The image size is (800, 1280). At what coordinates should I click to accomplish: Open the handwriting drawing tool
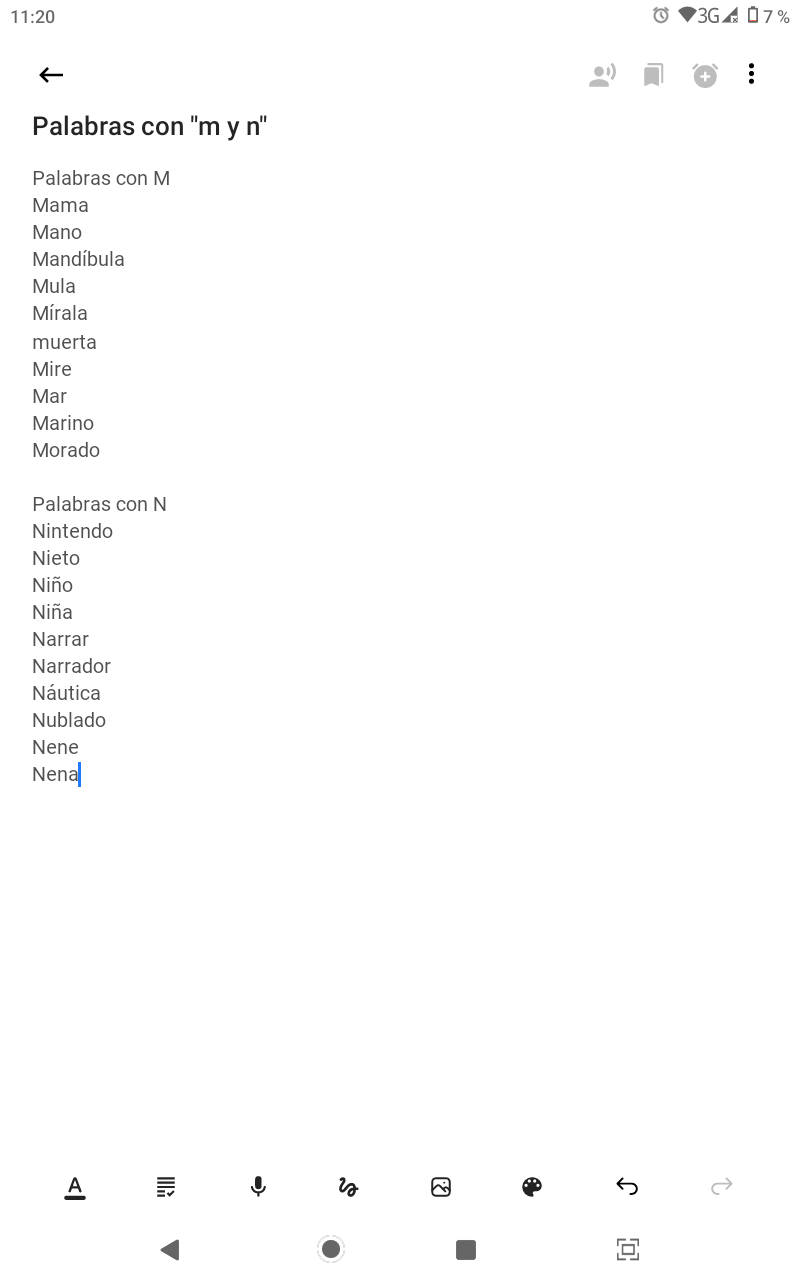[x=348, y=1187]
